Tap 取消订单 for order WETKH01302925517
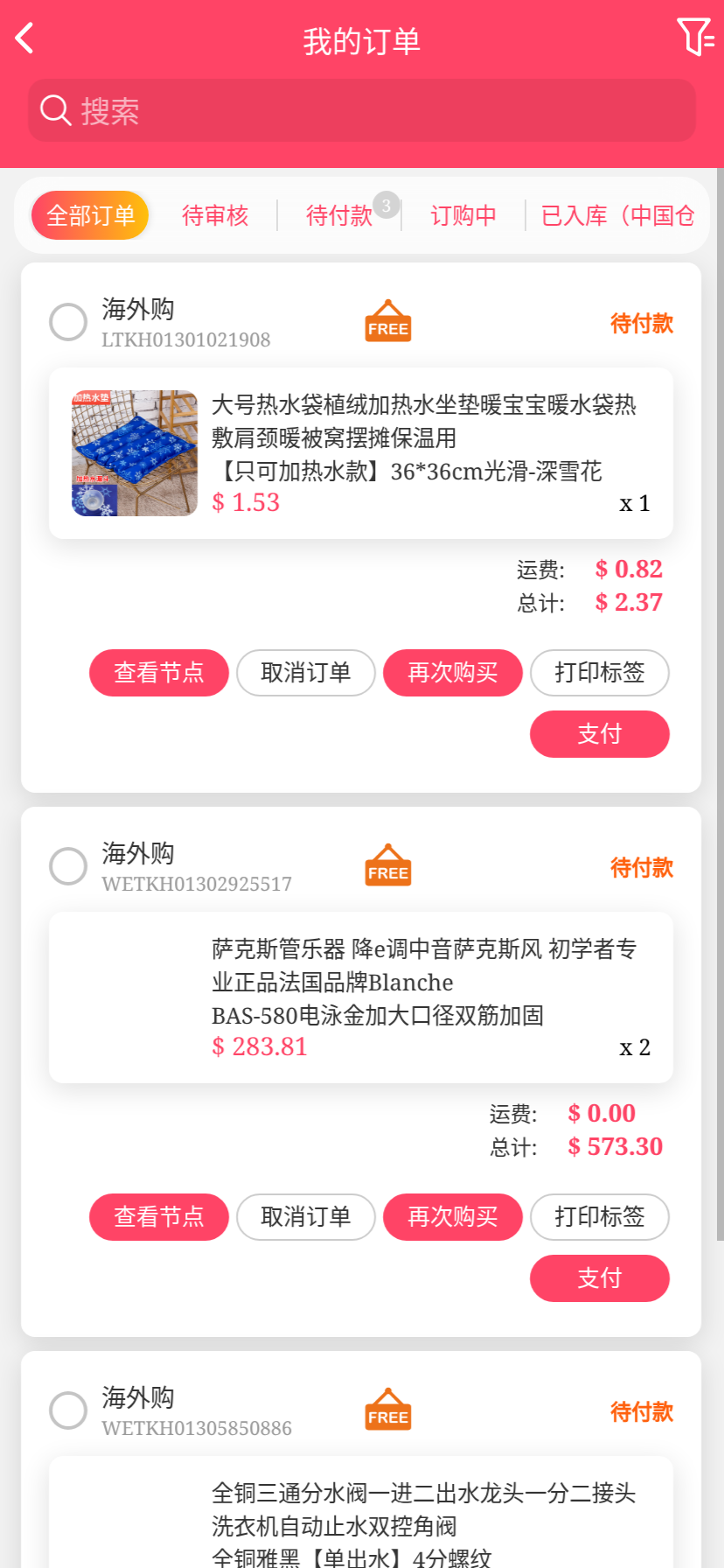Viewport: 724px width, 1568px height. coord(306,1217)
